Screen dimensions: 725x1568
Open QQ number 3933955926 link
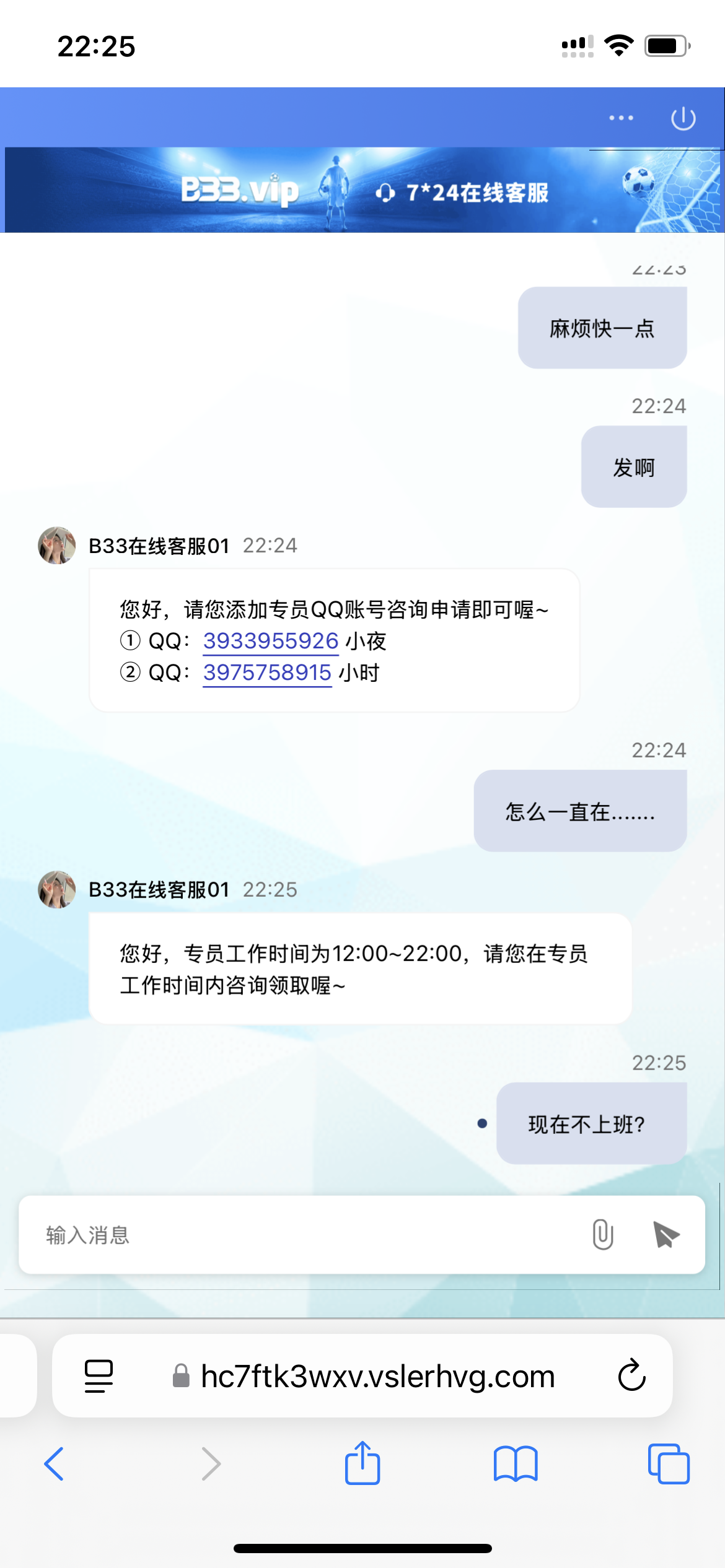(271, 641)
